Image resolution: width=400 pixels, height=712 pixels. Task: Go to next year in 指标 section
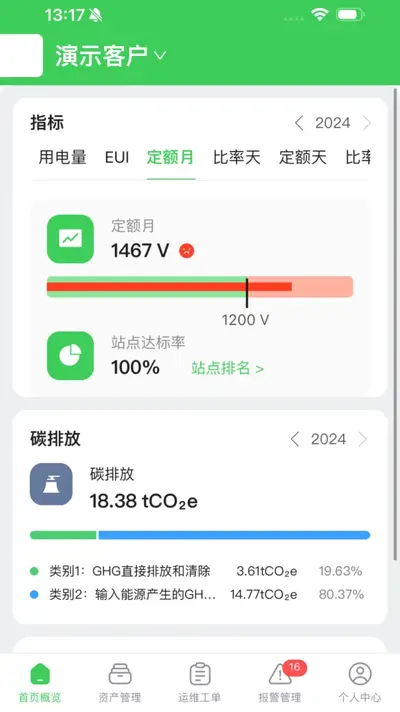[366, 123]
